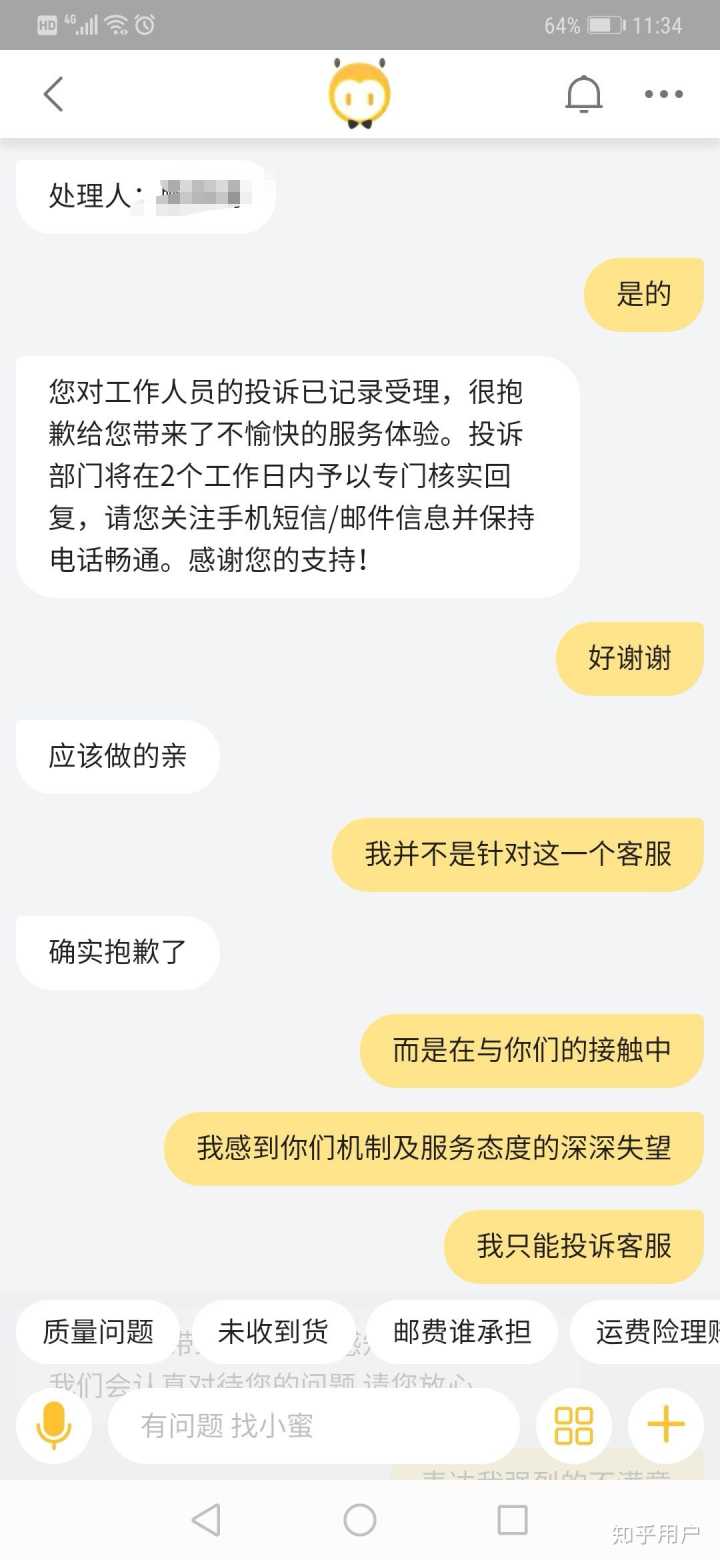Open the notifications bell
Image resolution: width=720 pixels, height=1560 pixels.
click(x=584, y=95)
